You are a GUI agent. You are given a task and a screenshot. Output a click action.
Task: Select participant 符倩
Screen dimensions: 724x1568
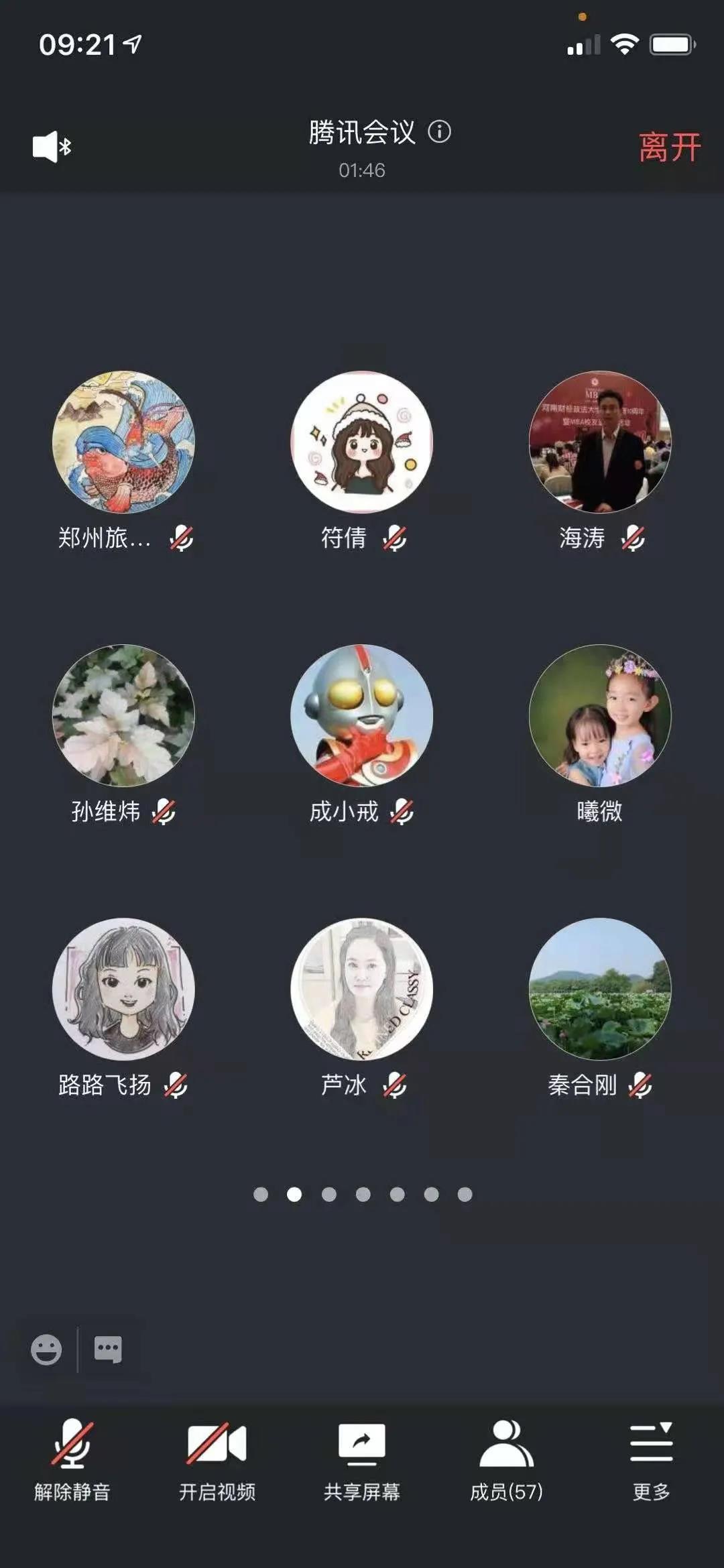point(362,442)
